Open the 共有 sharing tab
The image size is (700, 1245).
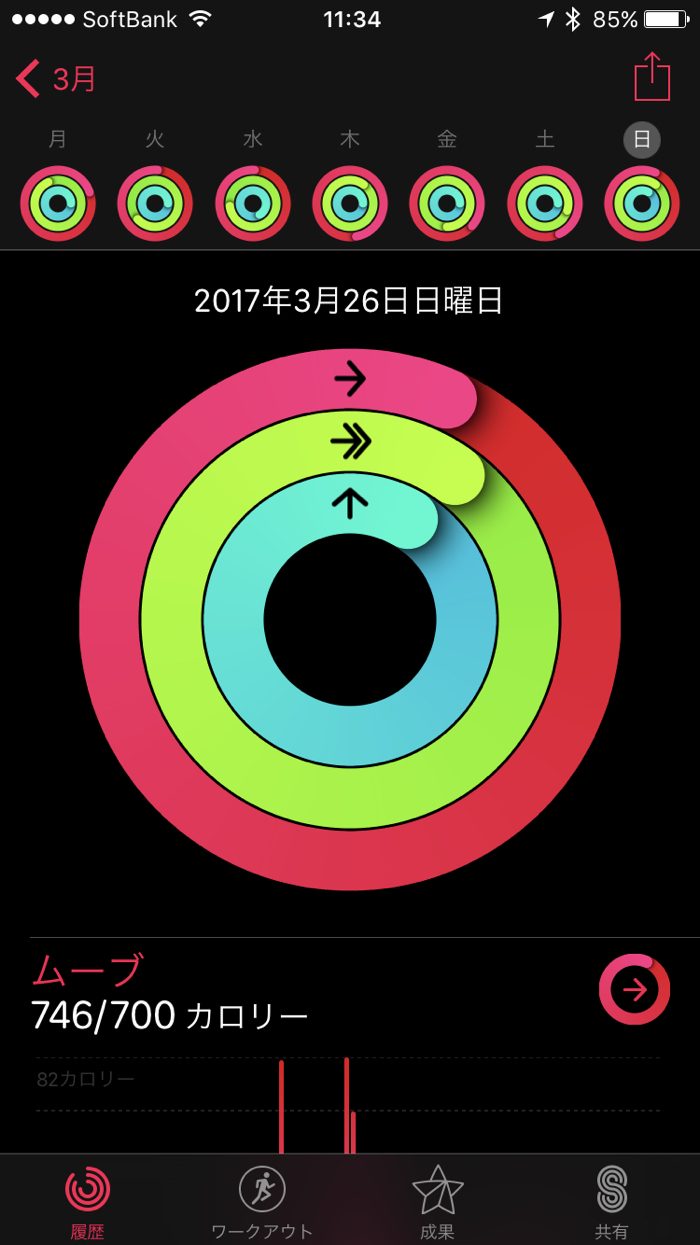click(x=611, y=1200)
